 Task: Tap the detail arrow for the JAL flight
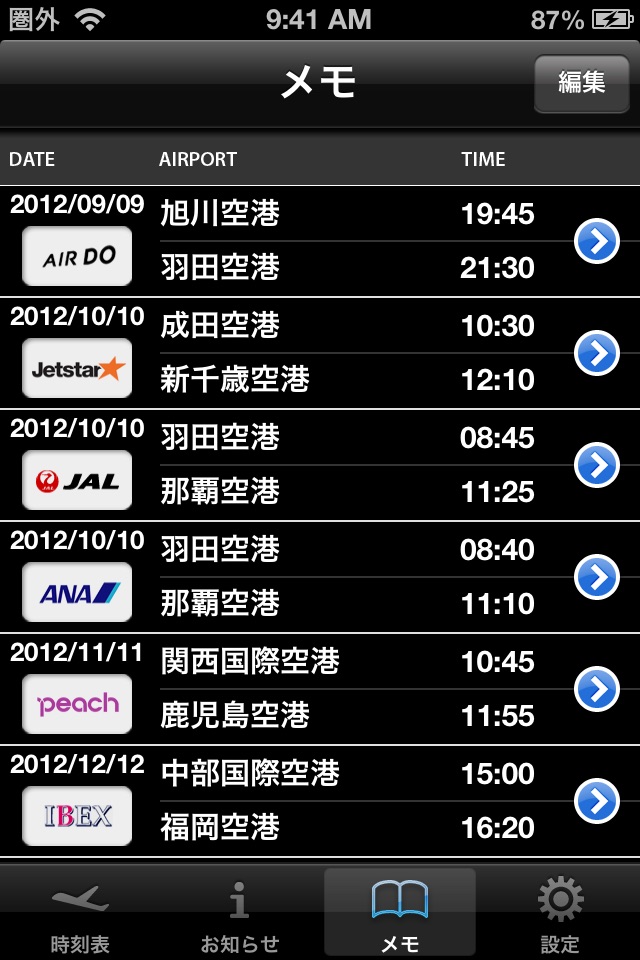point(597,465)
